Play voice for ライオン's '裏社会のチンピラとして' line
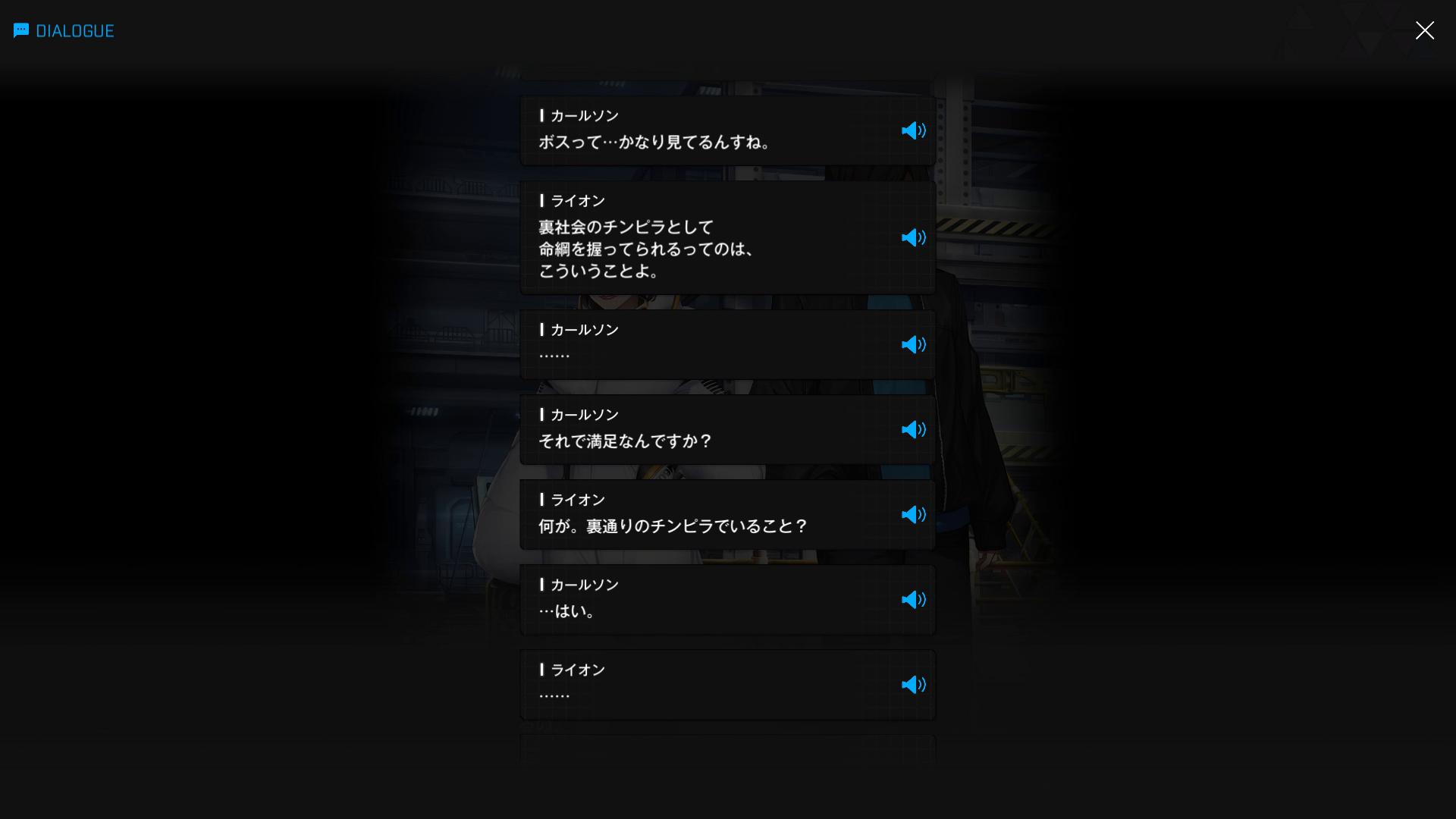Screen dimensions: 1456x819 (913, 237)
